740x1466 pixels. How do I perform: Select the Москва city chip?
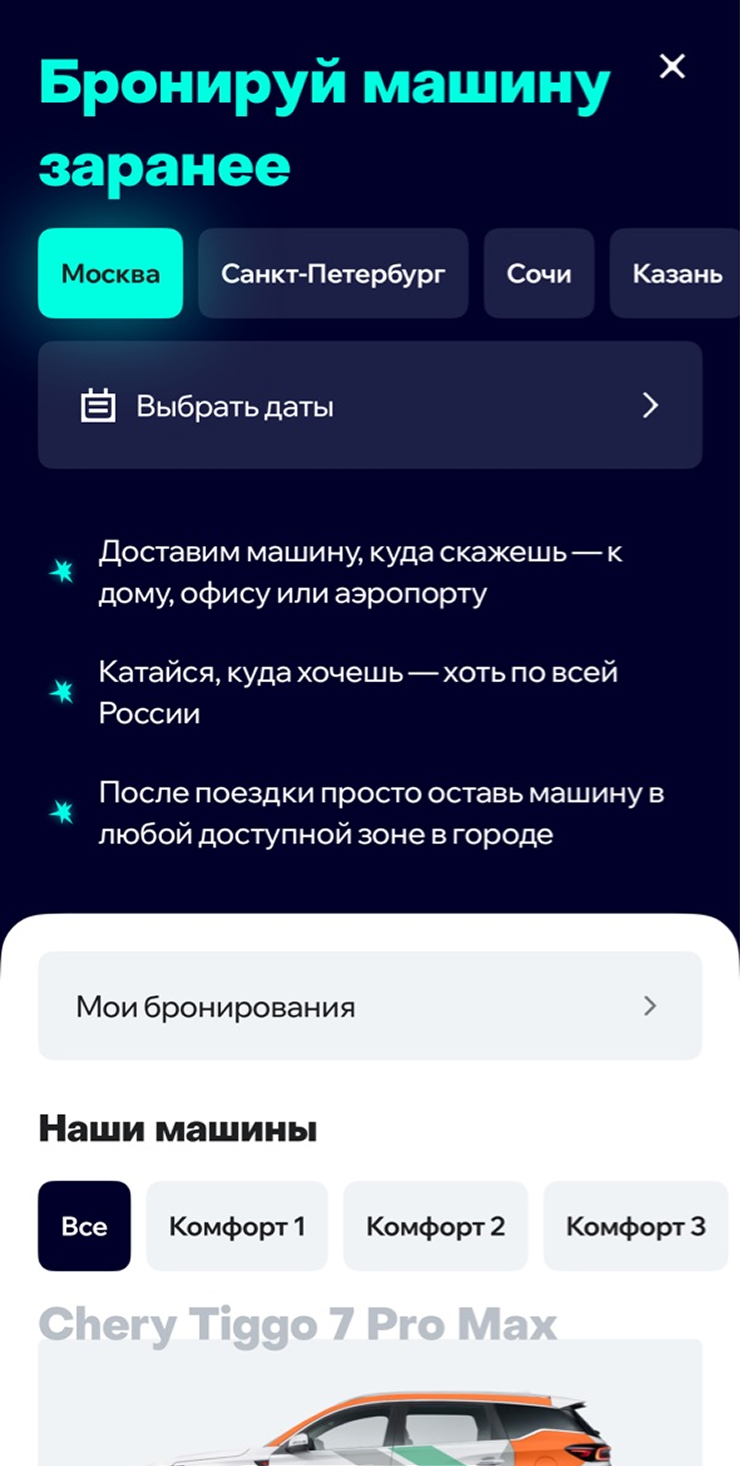(x=110, y=273)
